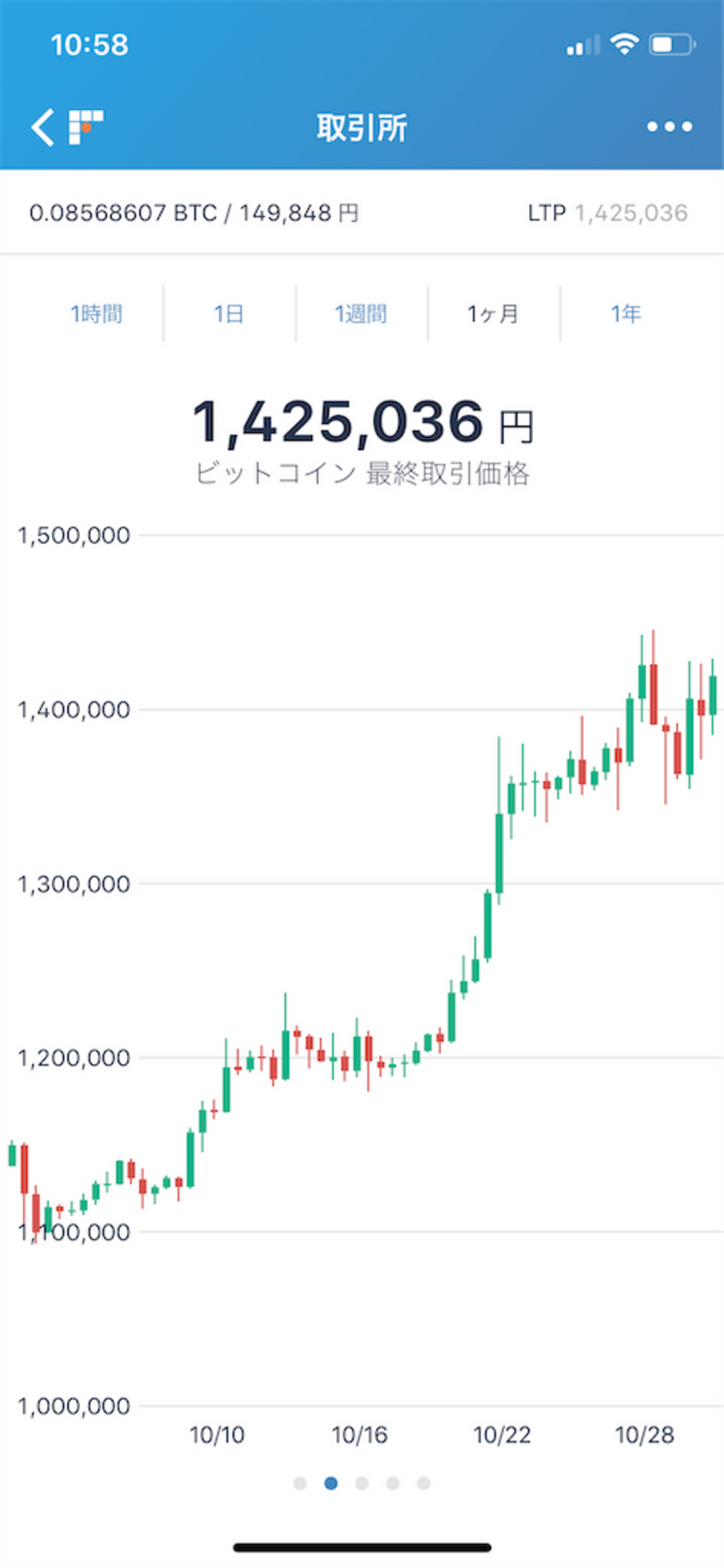The width and height of the screenshot is (724, 1568).
Task: Open the bitFlyer logo icon
Action: click(x=85, y=126)
